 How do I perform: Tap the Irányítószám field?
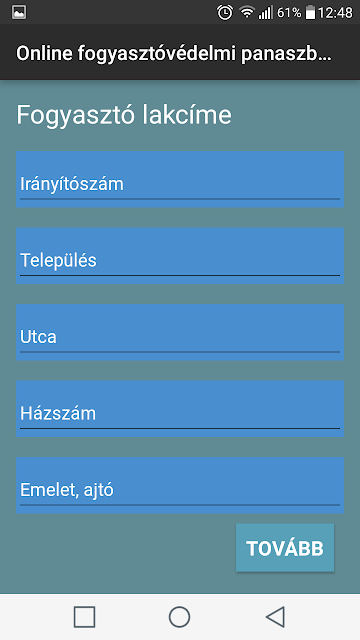[x=180, y=179]
